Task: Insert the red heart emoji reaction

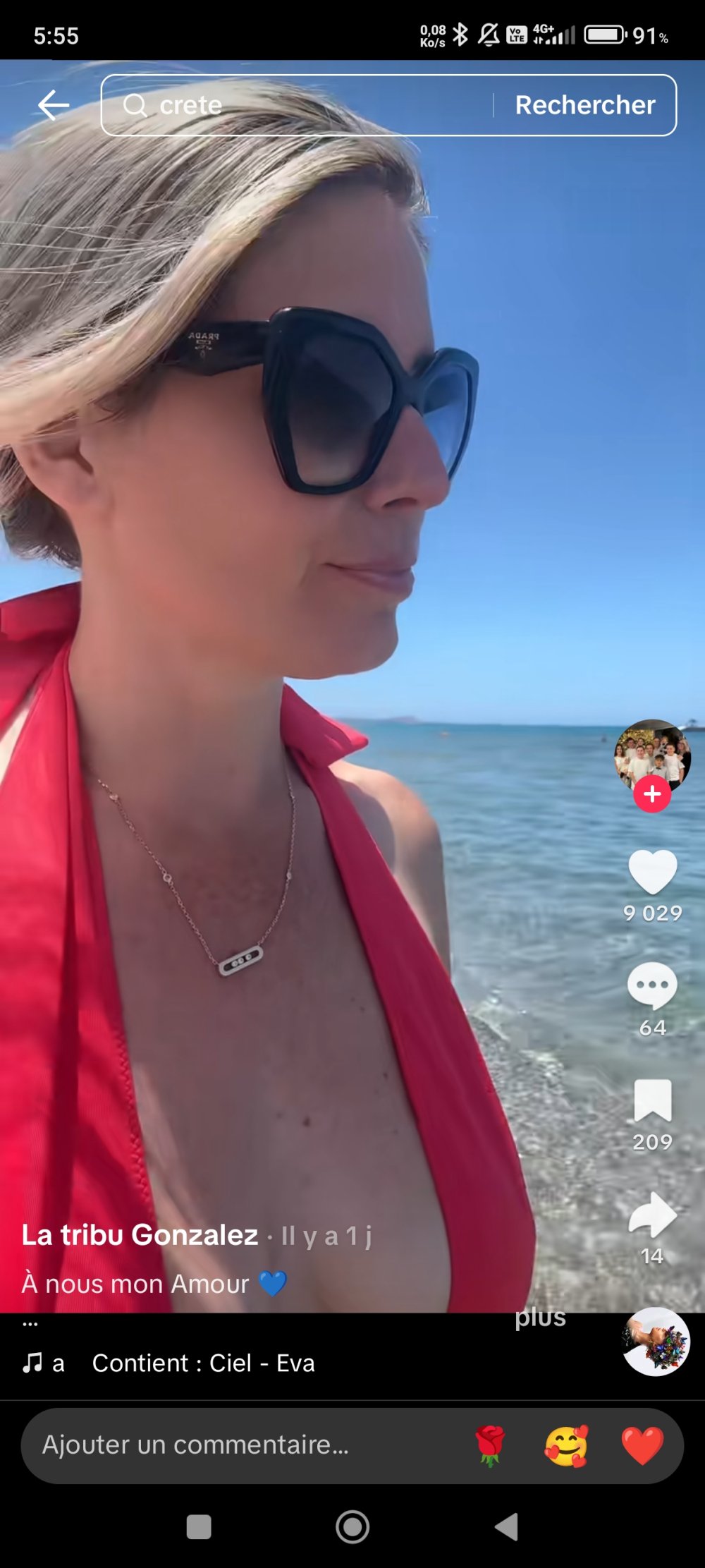Action: 642,1445
